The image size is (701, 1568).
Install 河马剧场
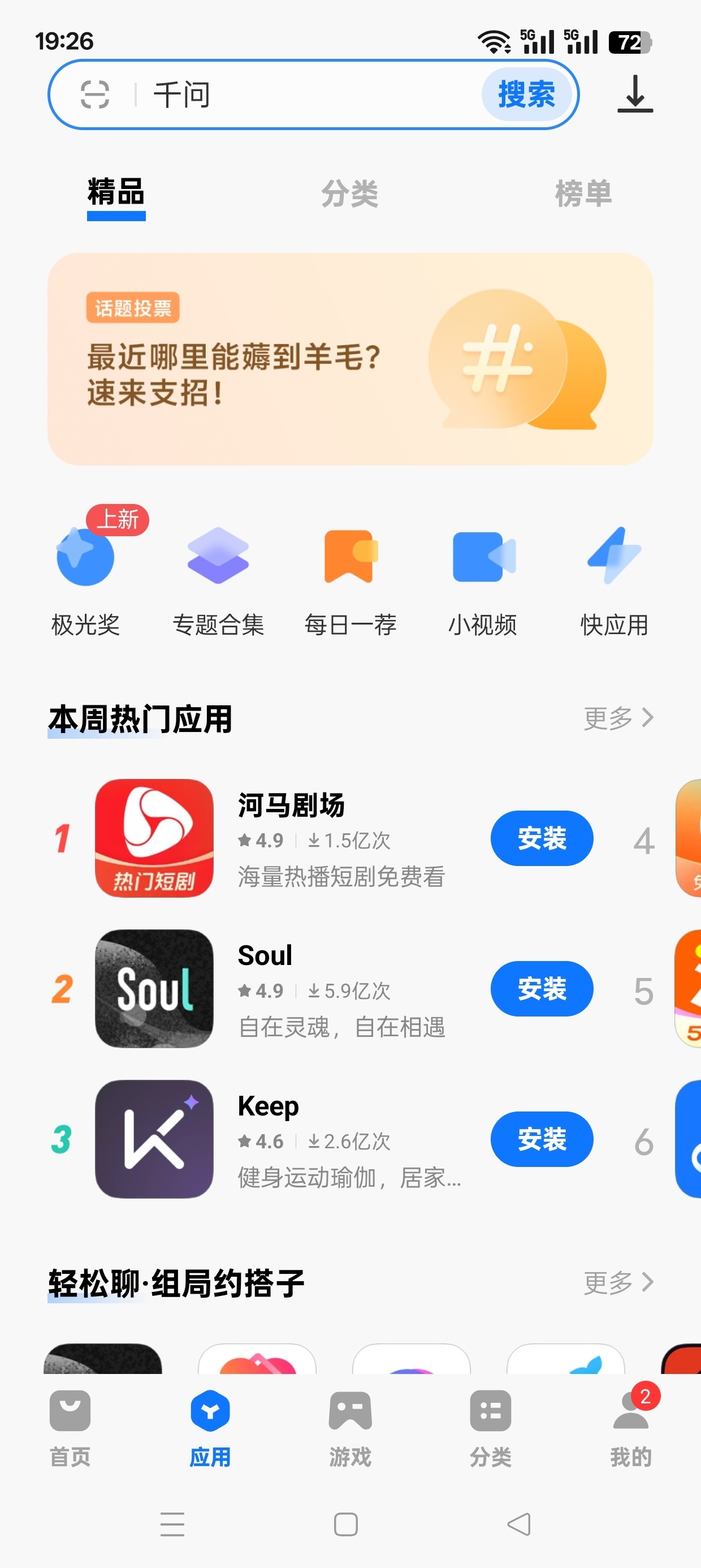pos(542,838)
